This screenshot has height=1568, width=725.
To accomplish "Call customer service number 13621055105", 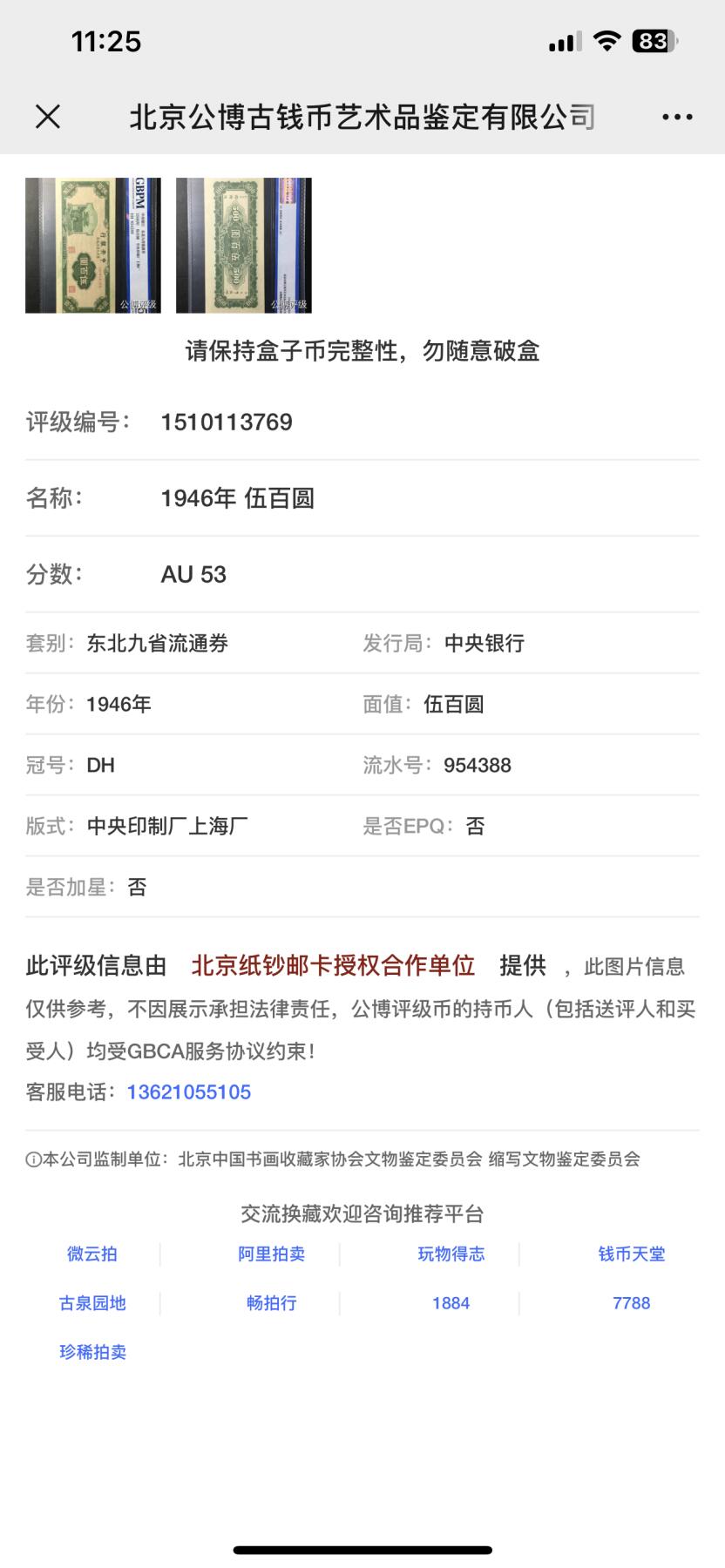I will click(189, 1092).
